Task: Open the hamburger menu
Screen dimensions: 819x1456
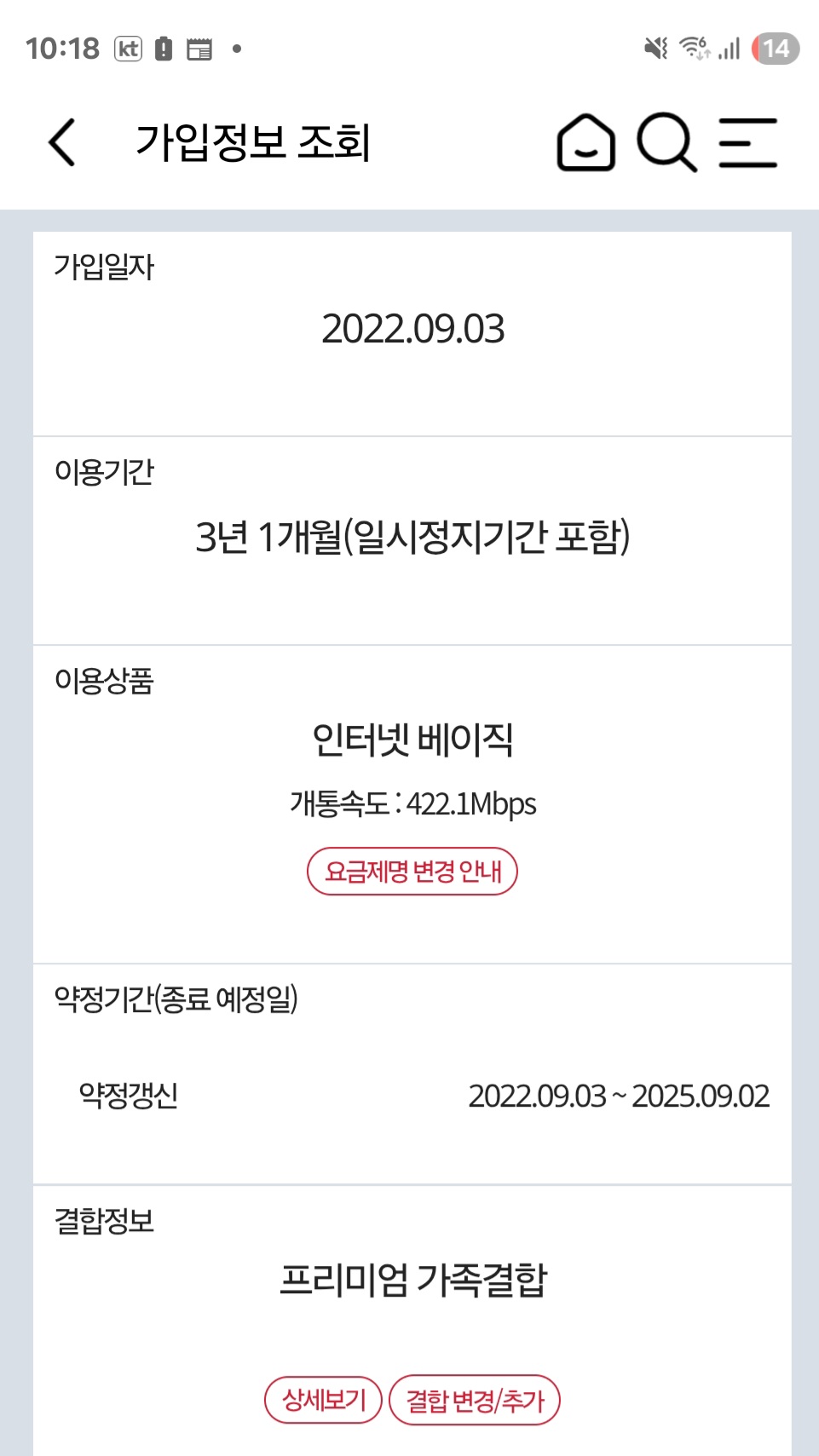Action: pos(747,142)
